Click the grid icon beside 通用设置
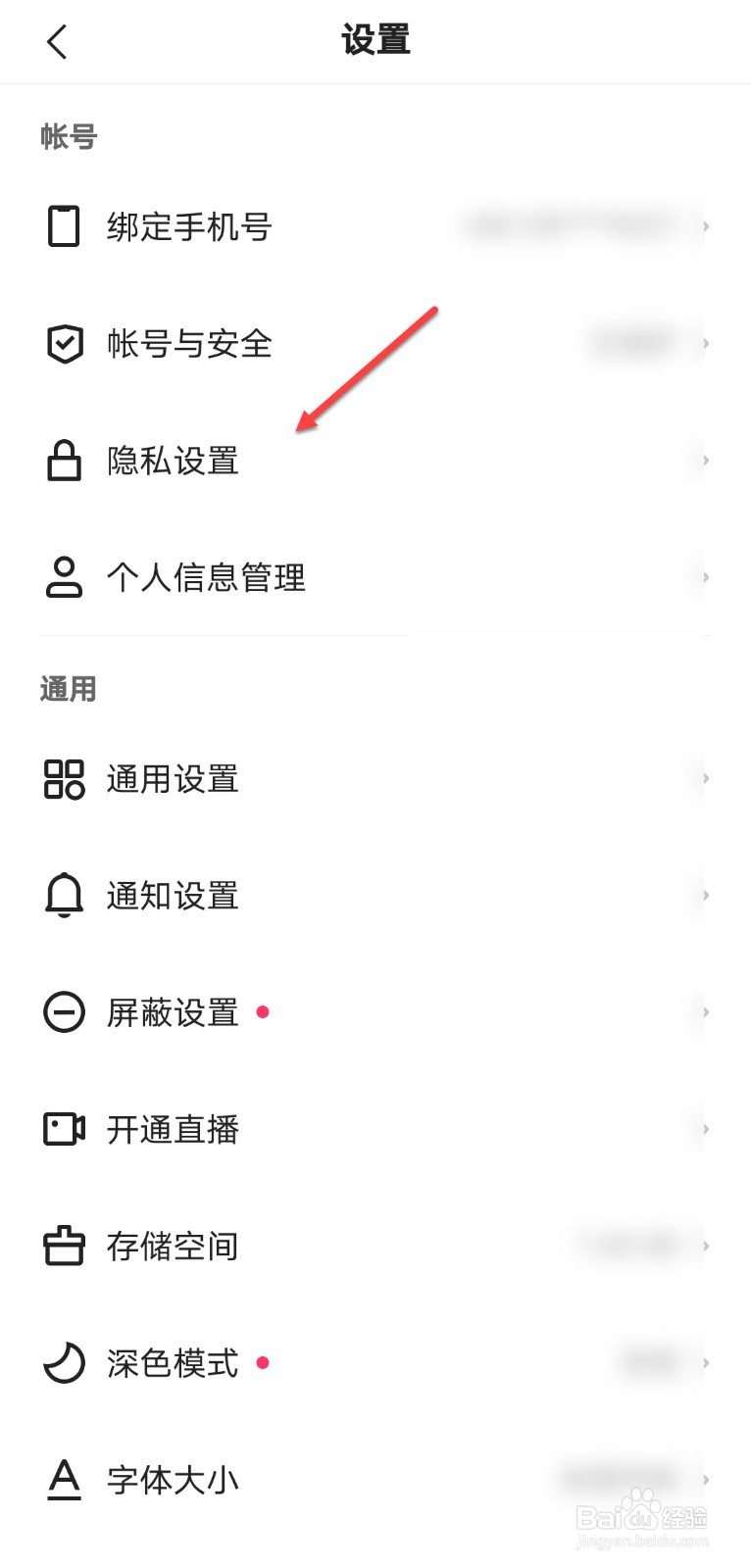The width and height of the screenshot is (751, 1568). point(63,778)
